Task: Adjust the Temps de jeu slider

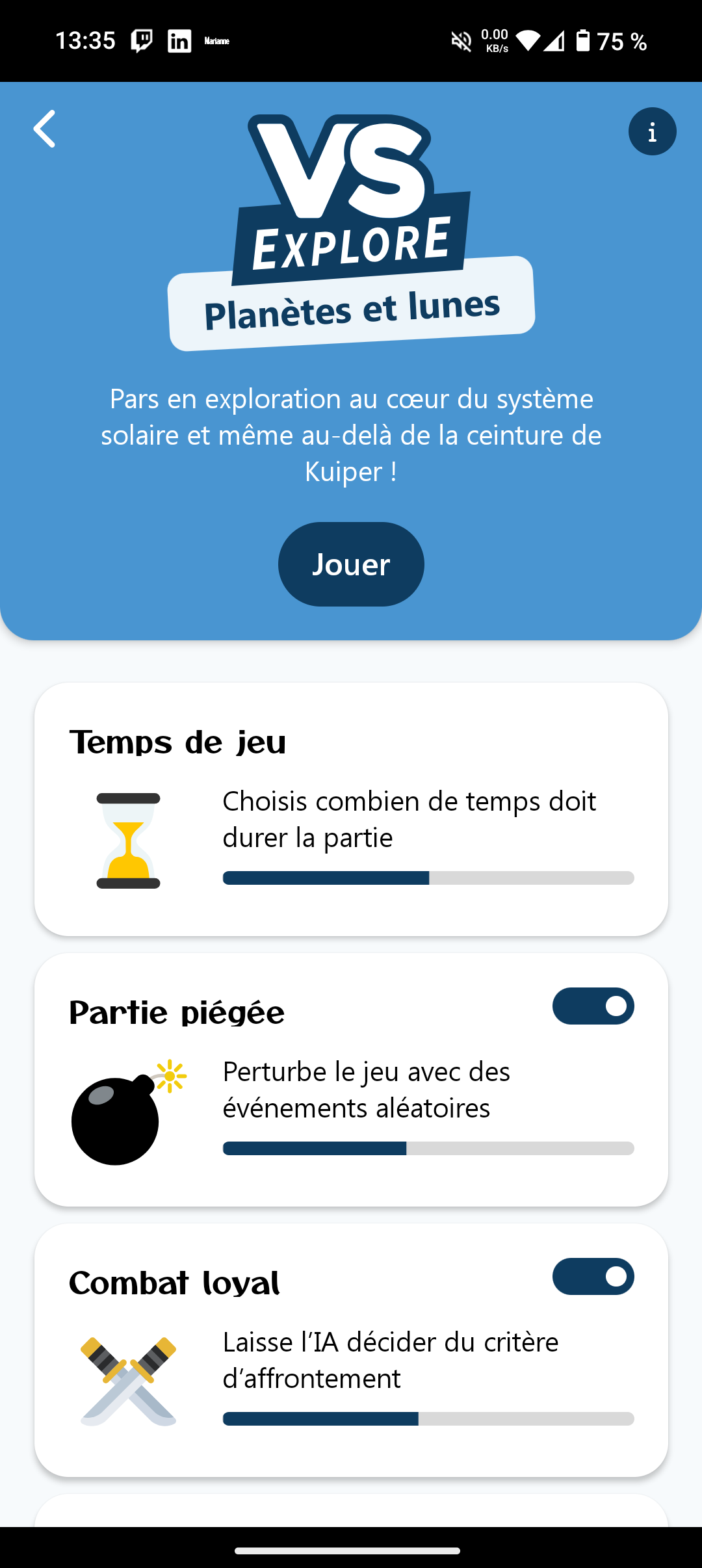Action: (x=428, y=878)
